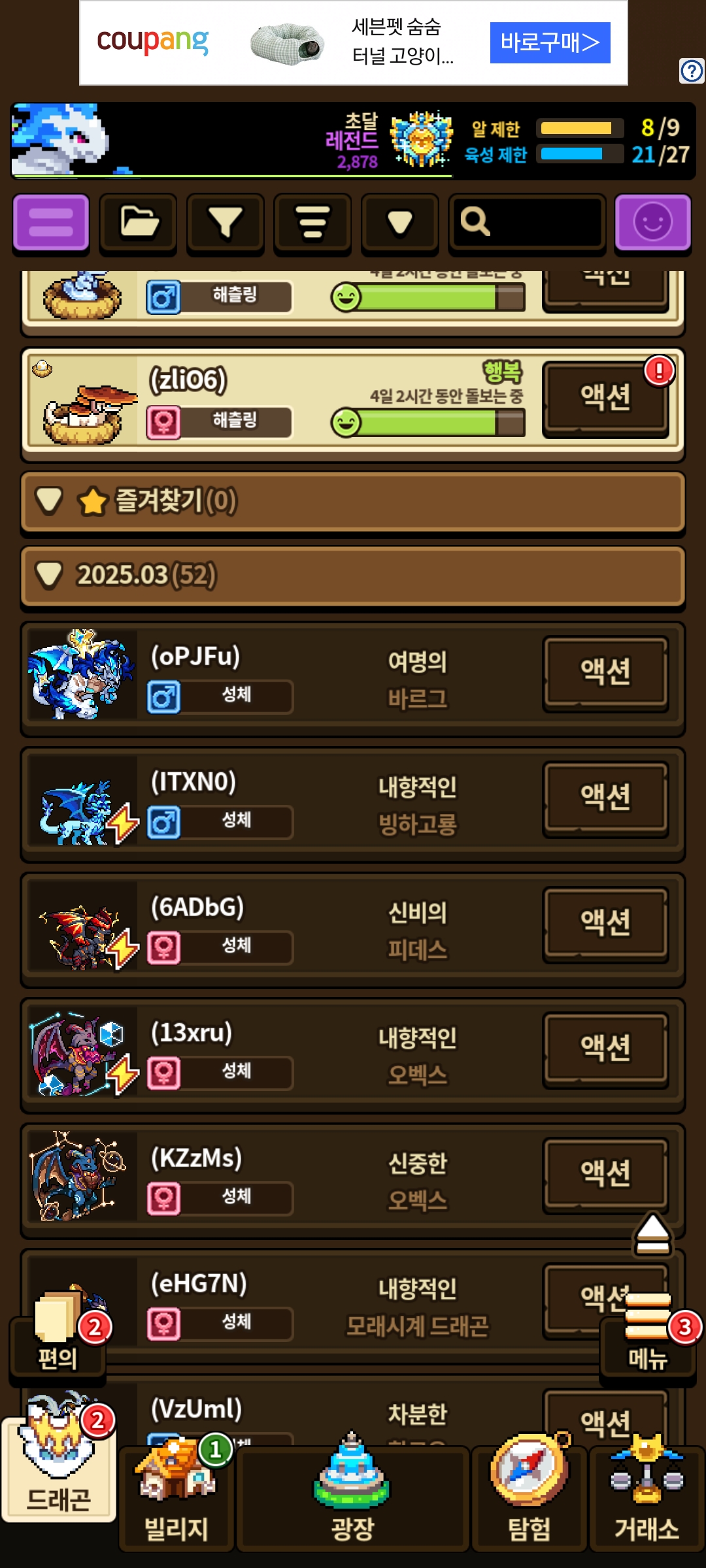
Task: Switch to the 빌리지 tab
Action: pyautogui.click(x=176, y=1497)
